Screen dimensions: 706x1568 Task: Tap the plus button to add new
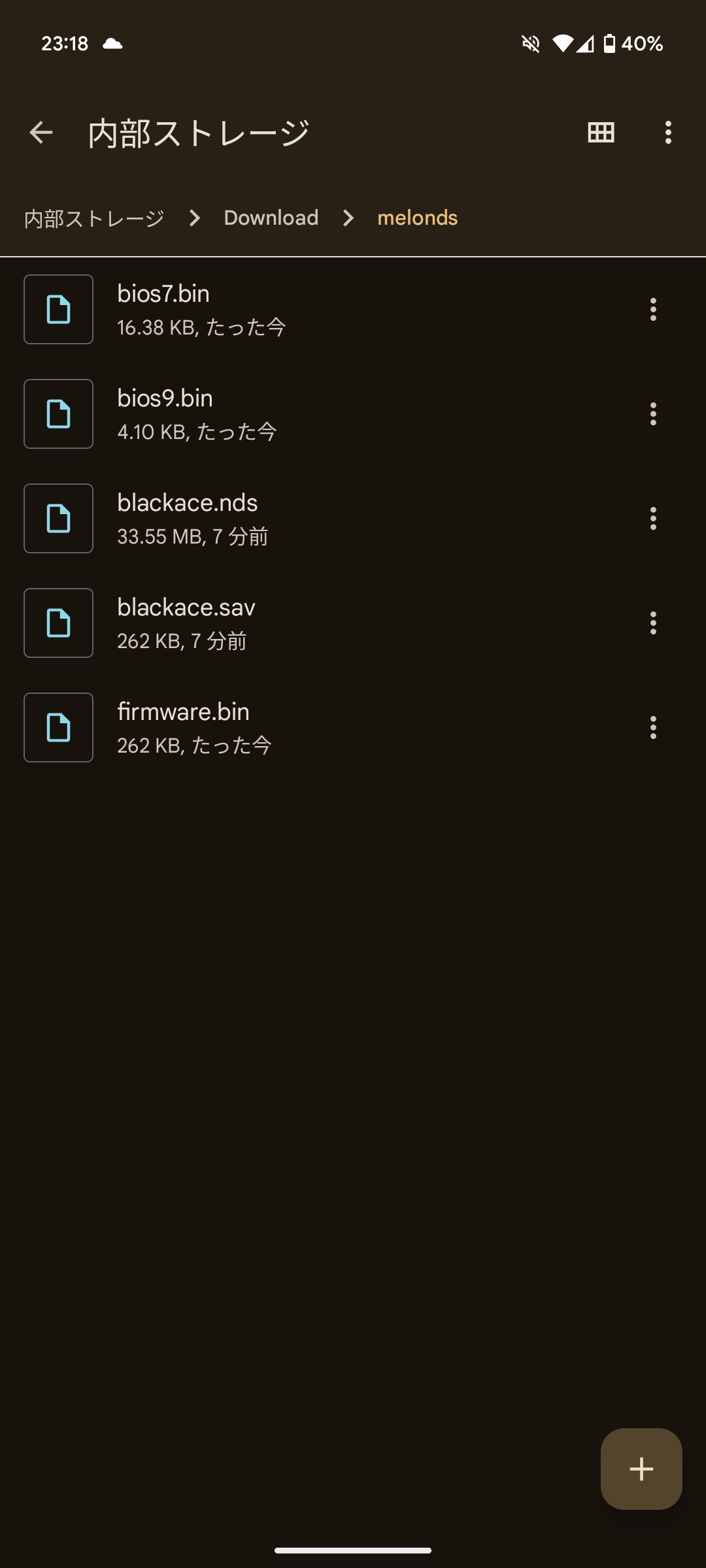coord(641,1469)
